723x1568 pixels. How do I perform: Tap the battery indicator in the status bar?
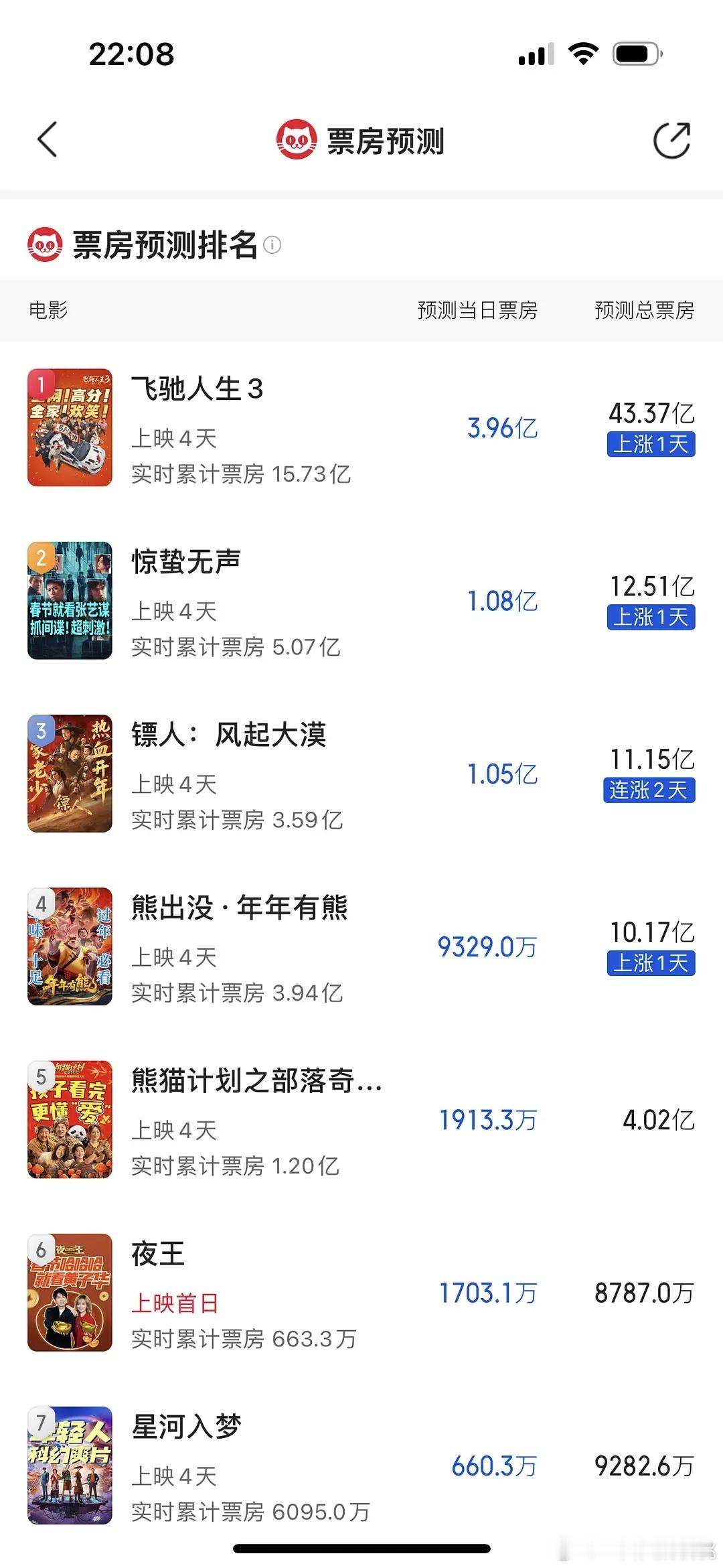pos(633,55)
